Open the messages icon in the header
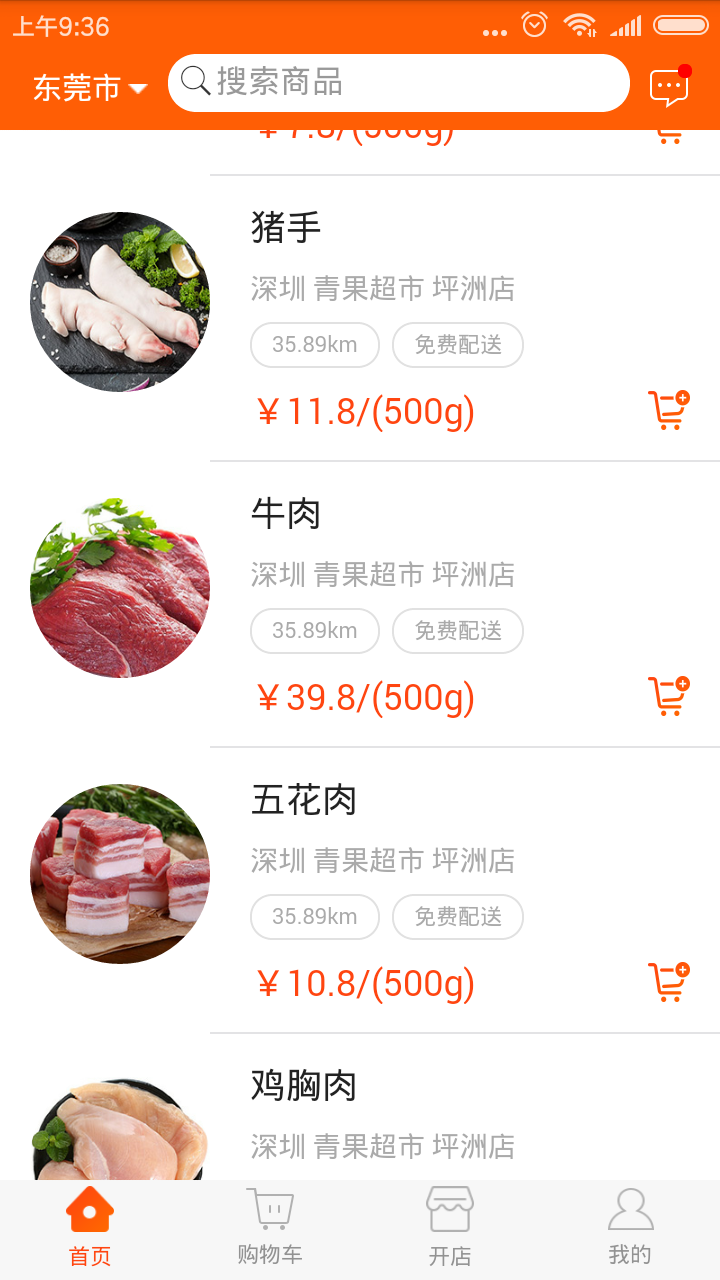 coord(669,87)
